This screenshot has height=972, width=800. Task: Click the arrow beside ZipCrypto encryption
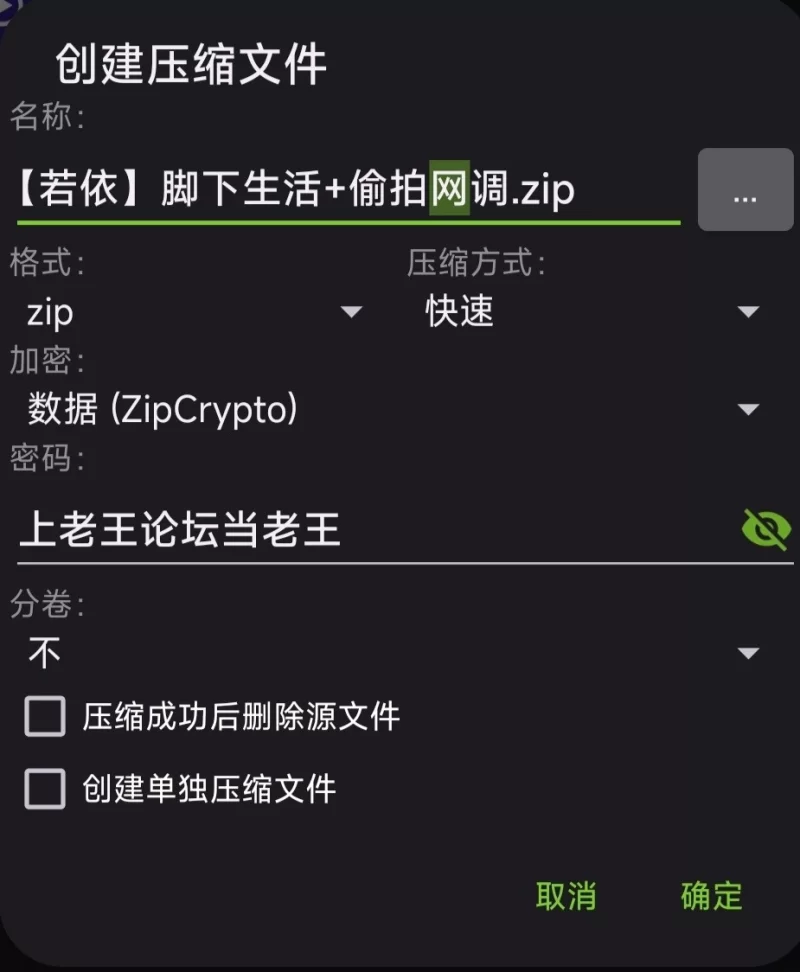click(750, 409)
